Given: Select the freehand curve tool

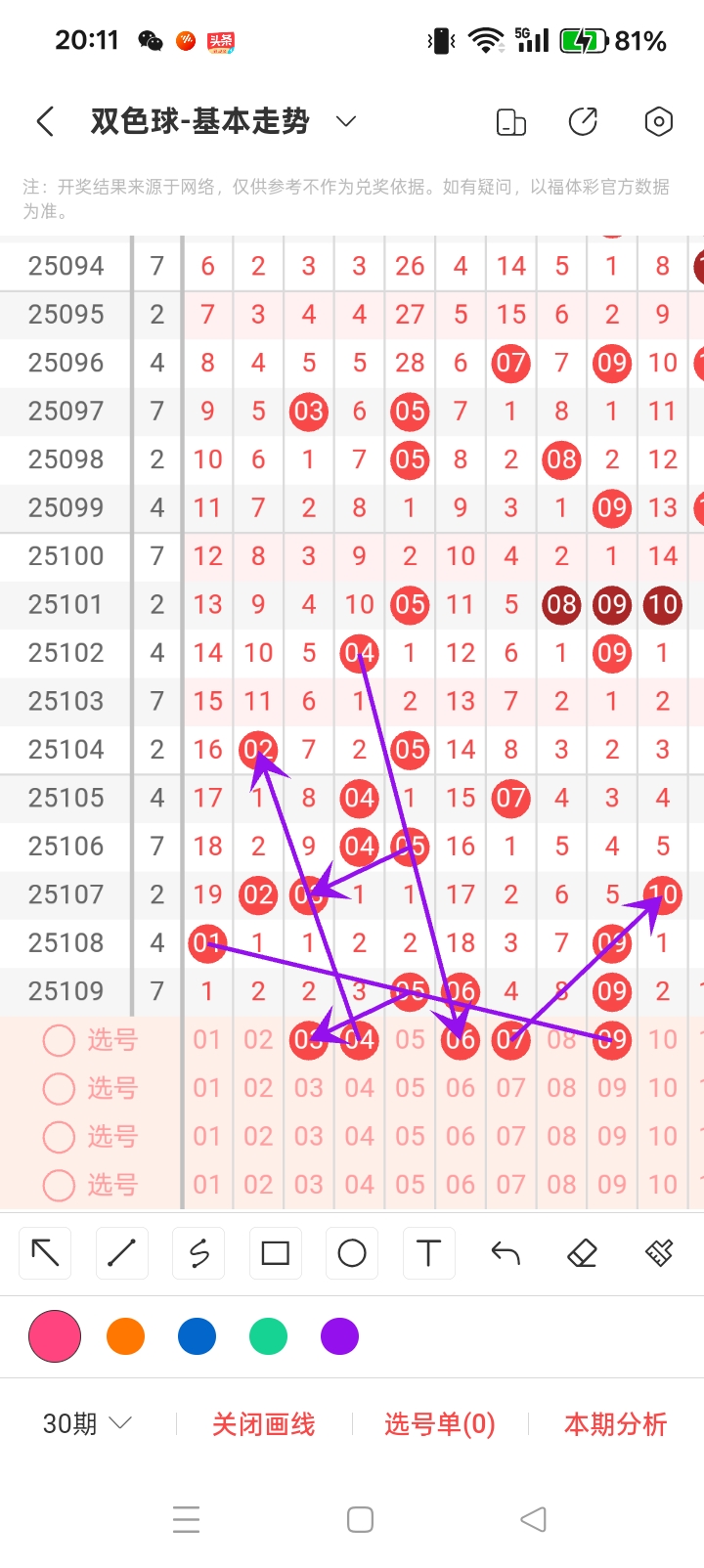Looking at the screenshot, I should point(198,1253).
